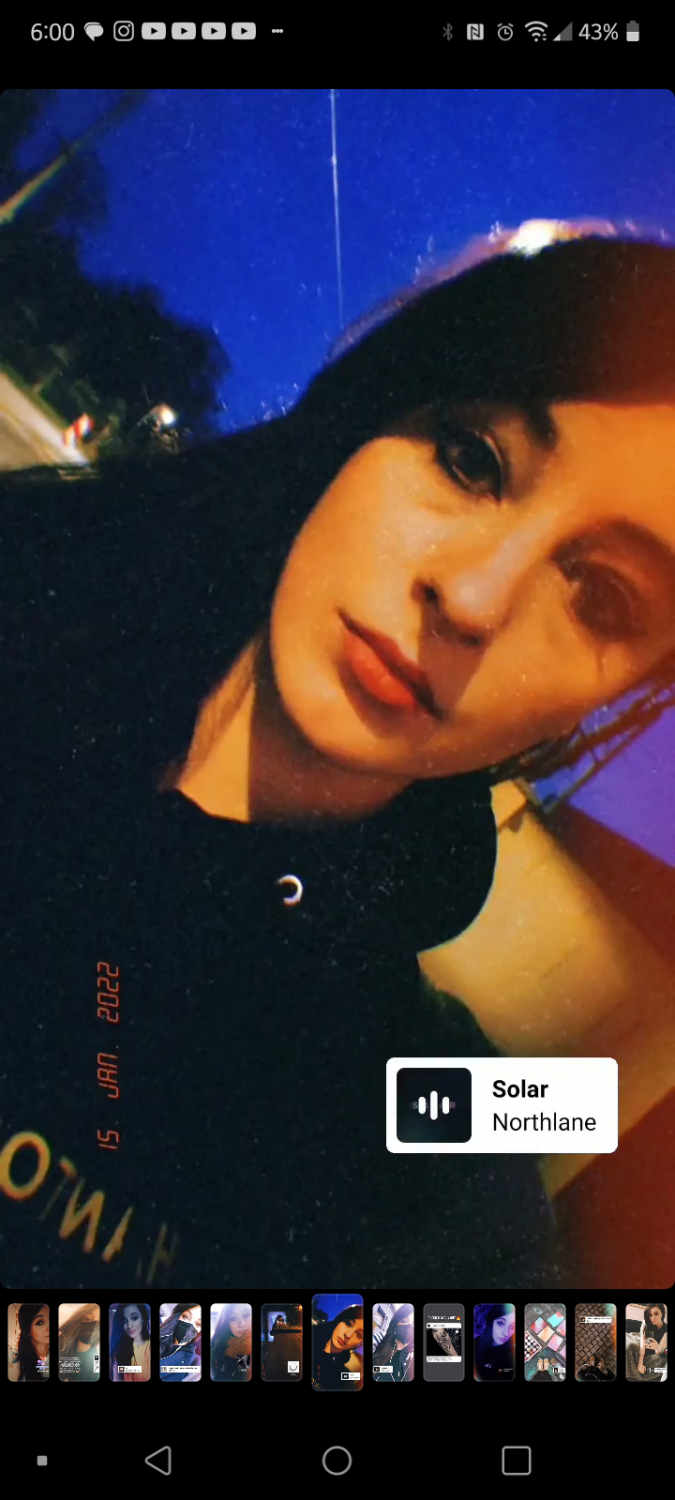675x1500 pixels.
Task: Open recent apps from the navigation bar
Action: [516, 1461]
